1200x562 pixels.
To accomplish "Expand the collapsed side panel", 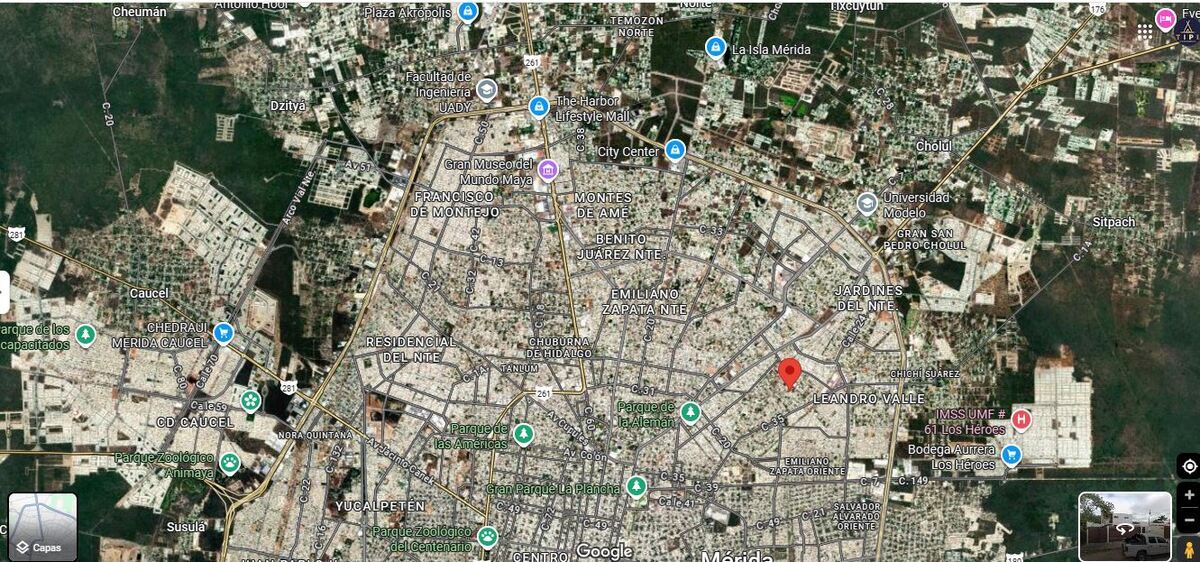I will [x=4, y=292].
